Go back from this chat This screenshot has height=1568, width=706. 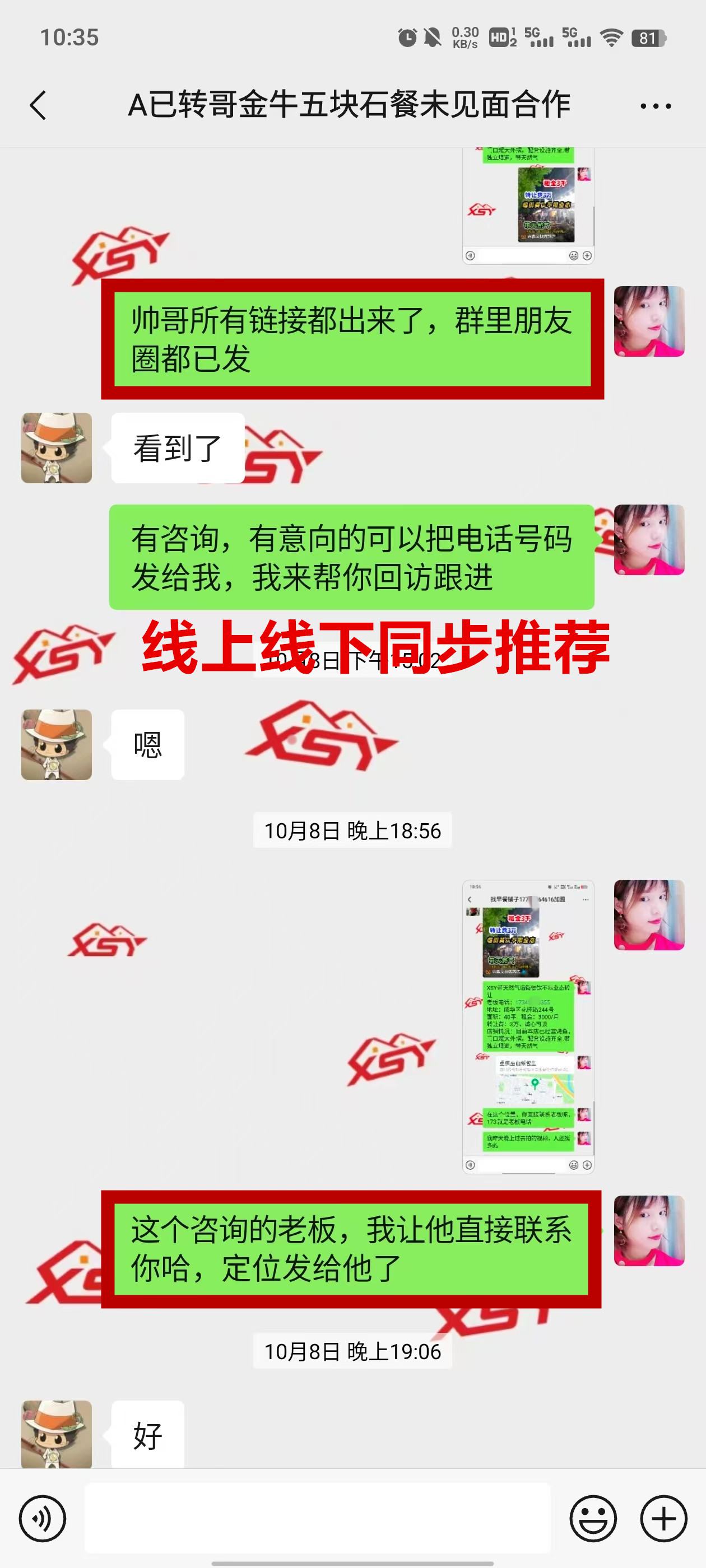(x=38, y=105)
